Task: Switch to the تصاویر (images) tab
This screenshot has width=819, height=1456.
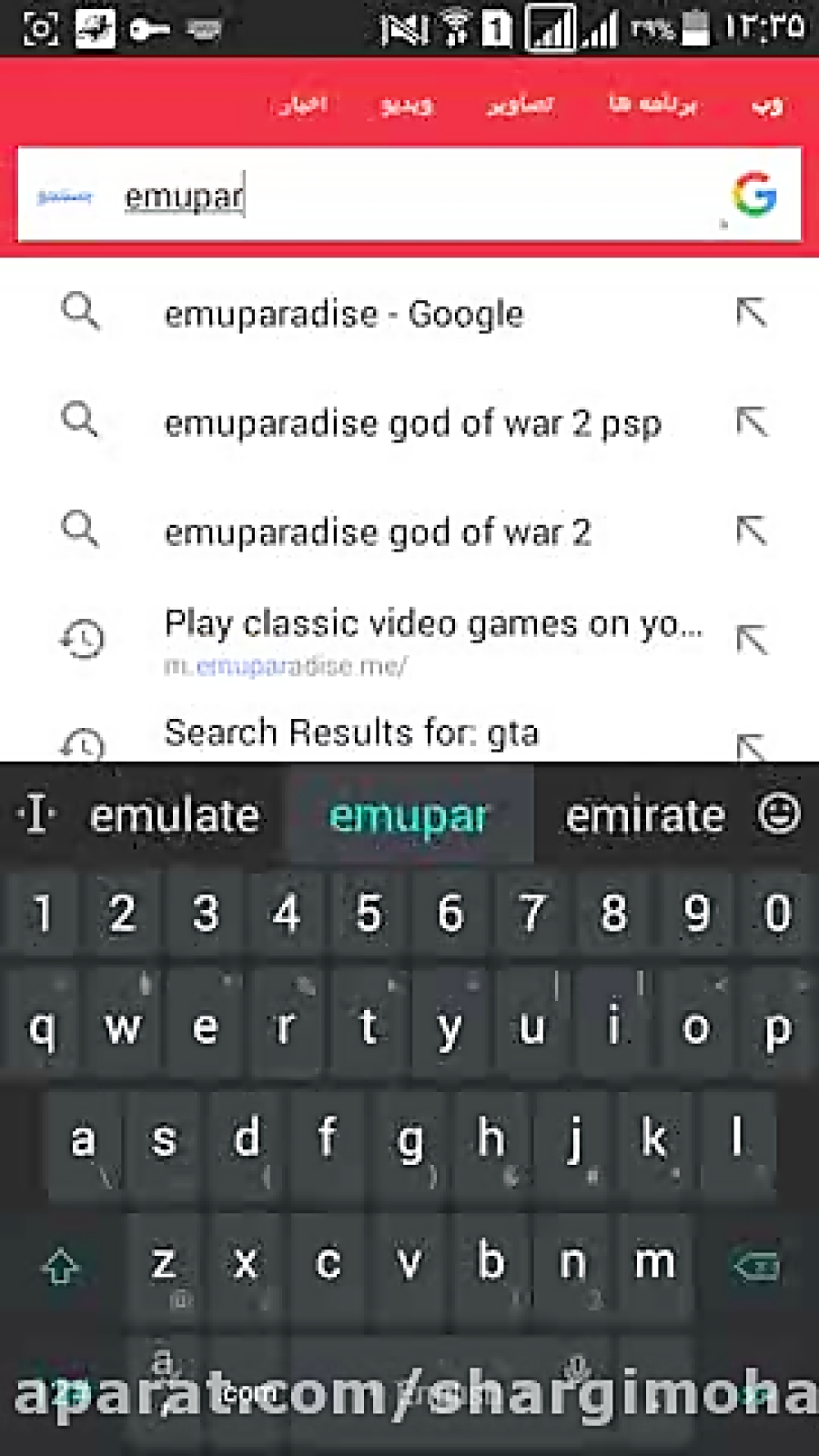Action: coord(521,105)
